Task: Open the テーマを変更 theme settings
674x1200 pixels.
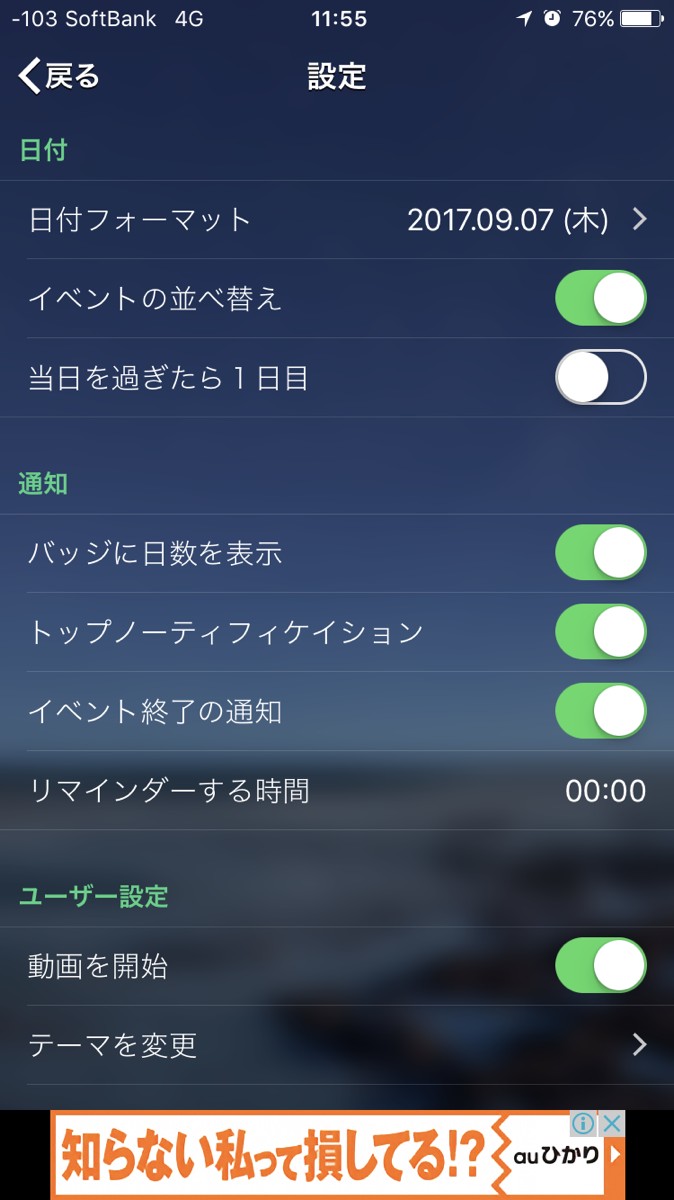Action: [337, 1045]
